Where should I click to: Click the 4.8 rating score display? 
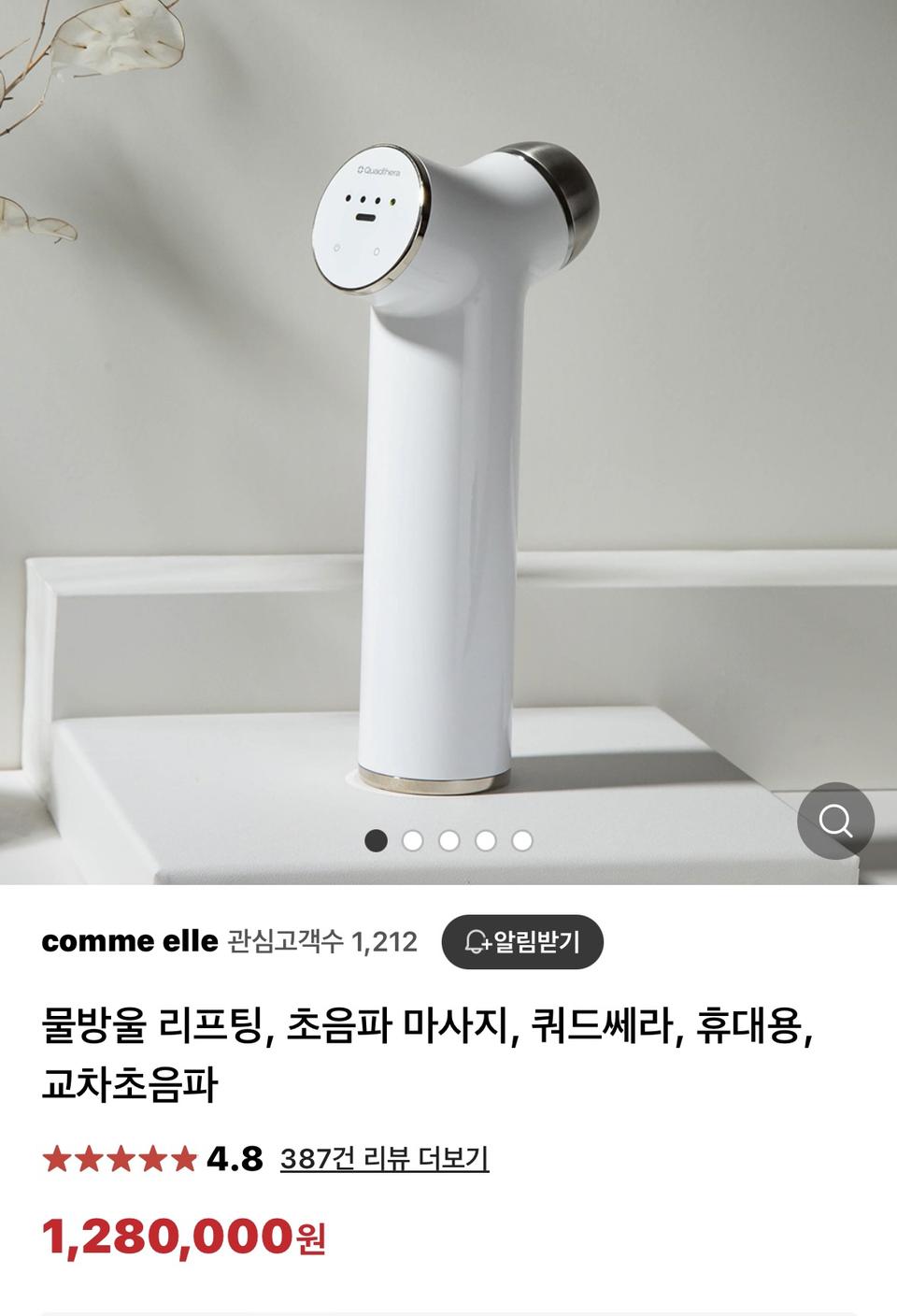(x=229, y=1159)
